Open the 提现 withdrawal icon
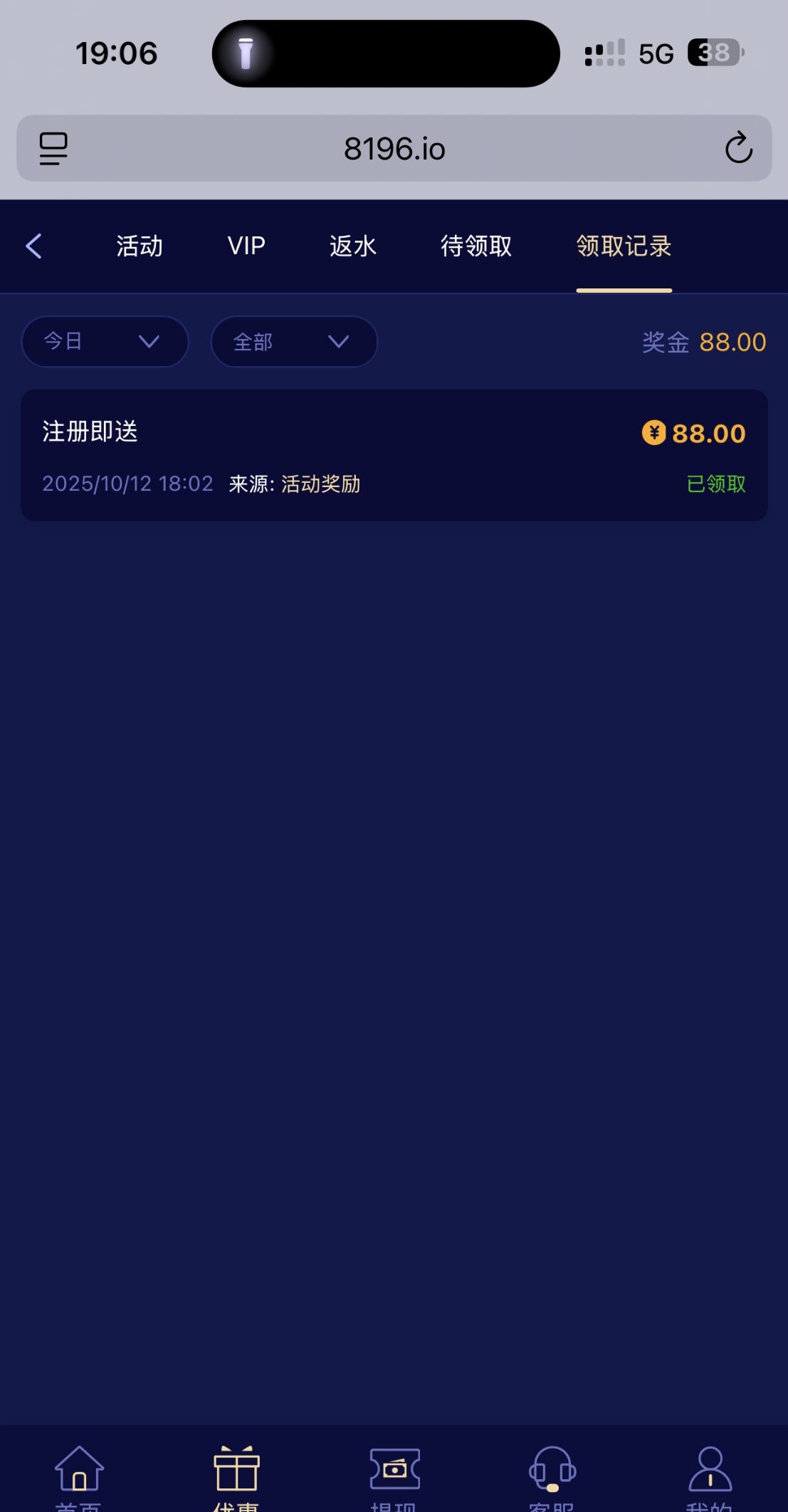The image size is (788, 1512). click(x=394, y=1469)
